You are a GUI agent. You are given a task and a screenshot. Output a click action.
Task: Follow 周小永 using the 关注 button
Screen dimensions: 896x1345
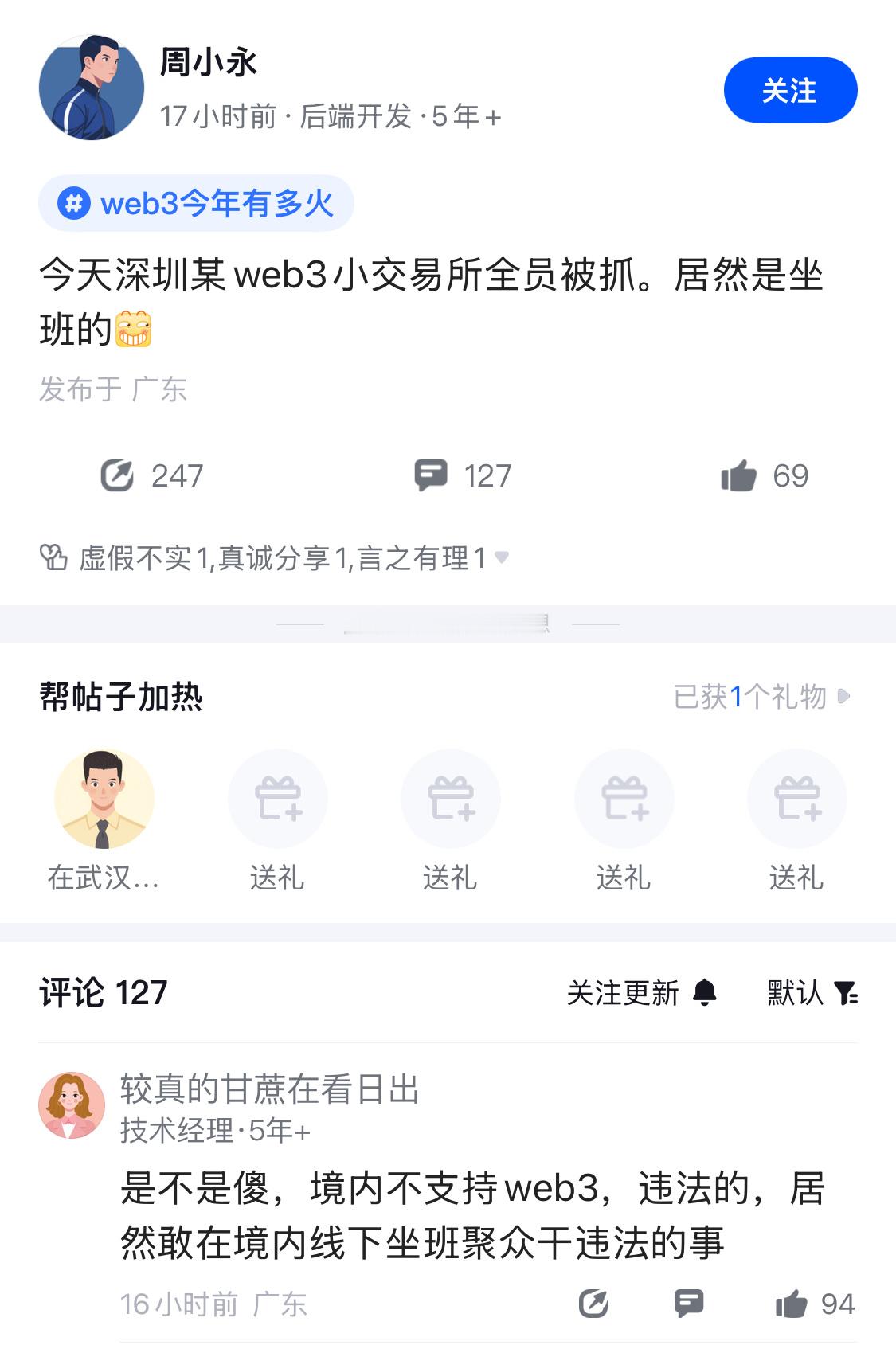point(791,92)
